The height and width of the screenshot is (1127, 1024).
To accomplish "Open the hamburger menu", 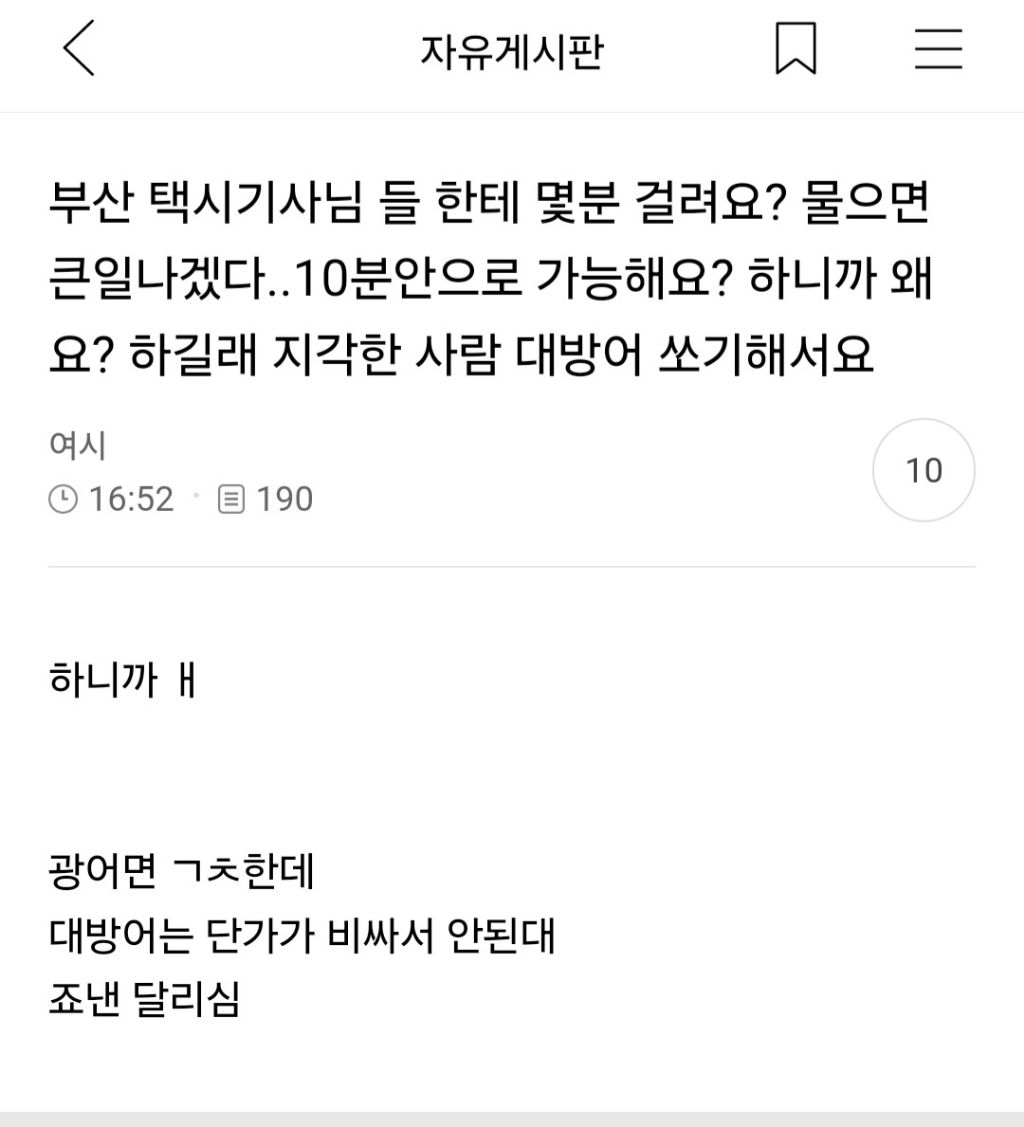I will pos(938,50).
